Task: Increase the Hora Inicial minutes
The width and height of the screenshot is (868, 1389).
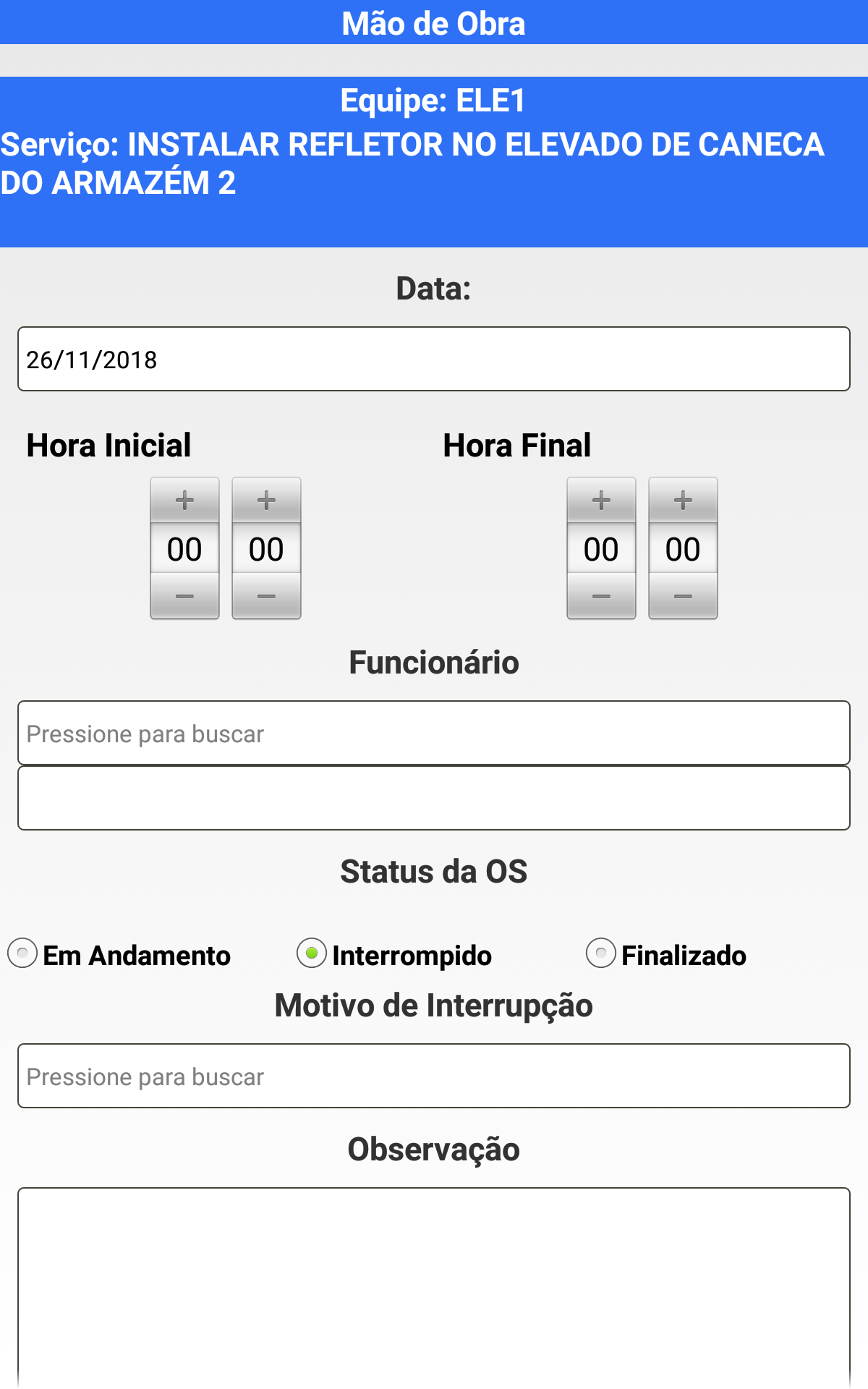Action: point(266,500)
